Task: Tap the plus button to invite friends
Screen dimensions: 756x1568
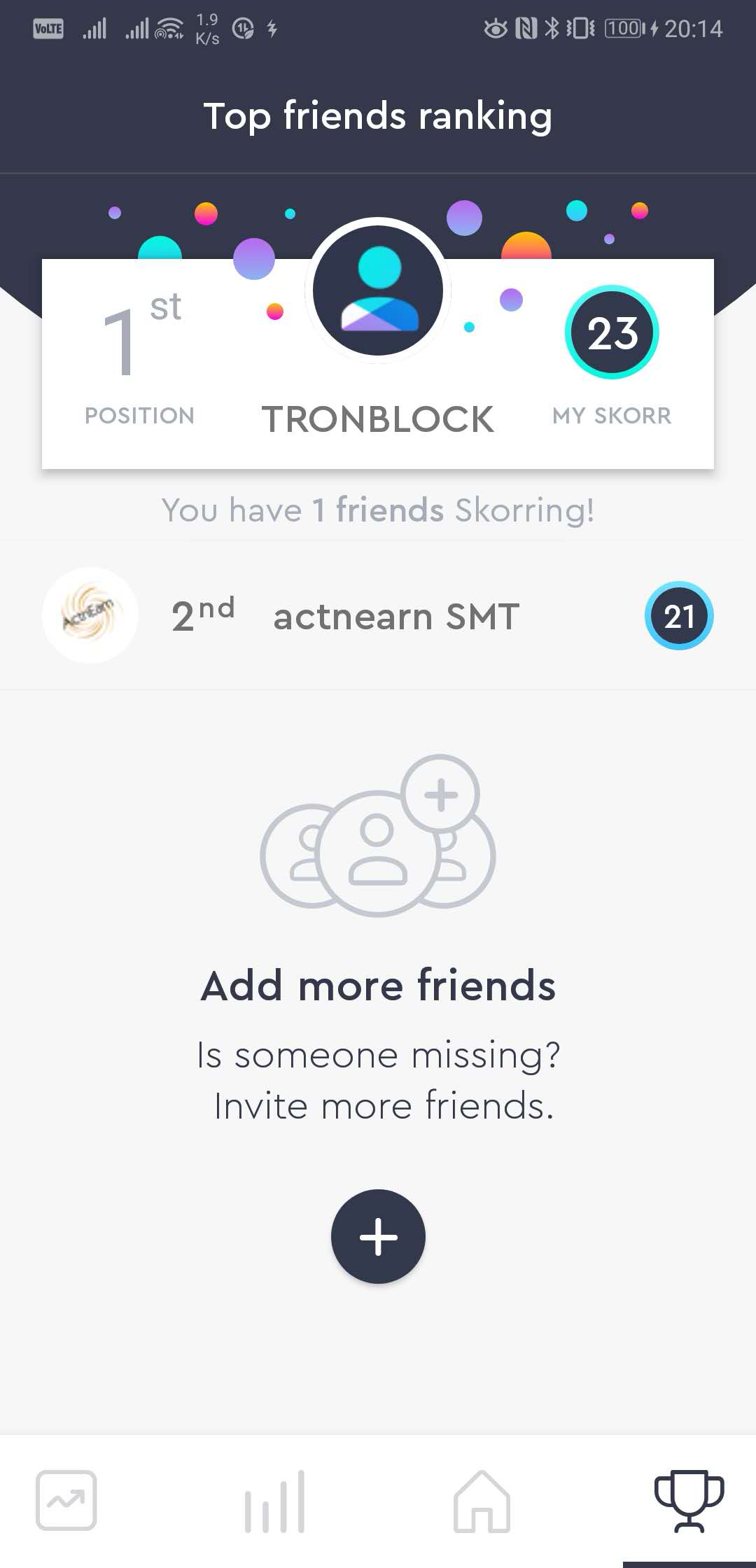Action: coord(378,1236)
